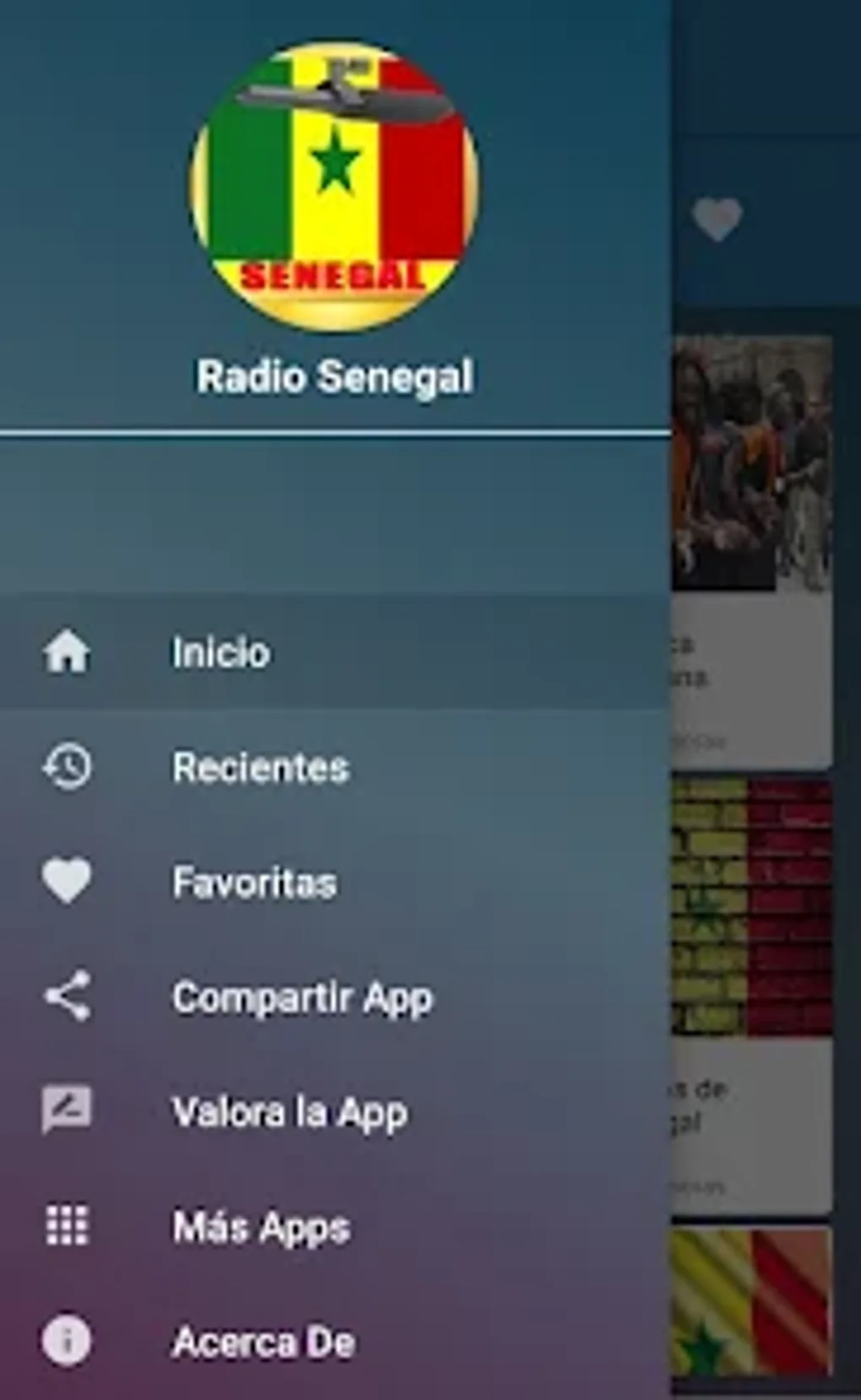The width and height of the screenshot is (861, 1400).
Task: Select Inicio from the navigation menu
Action: coord(221,651)
